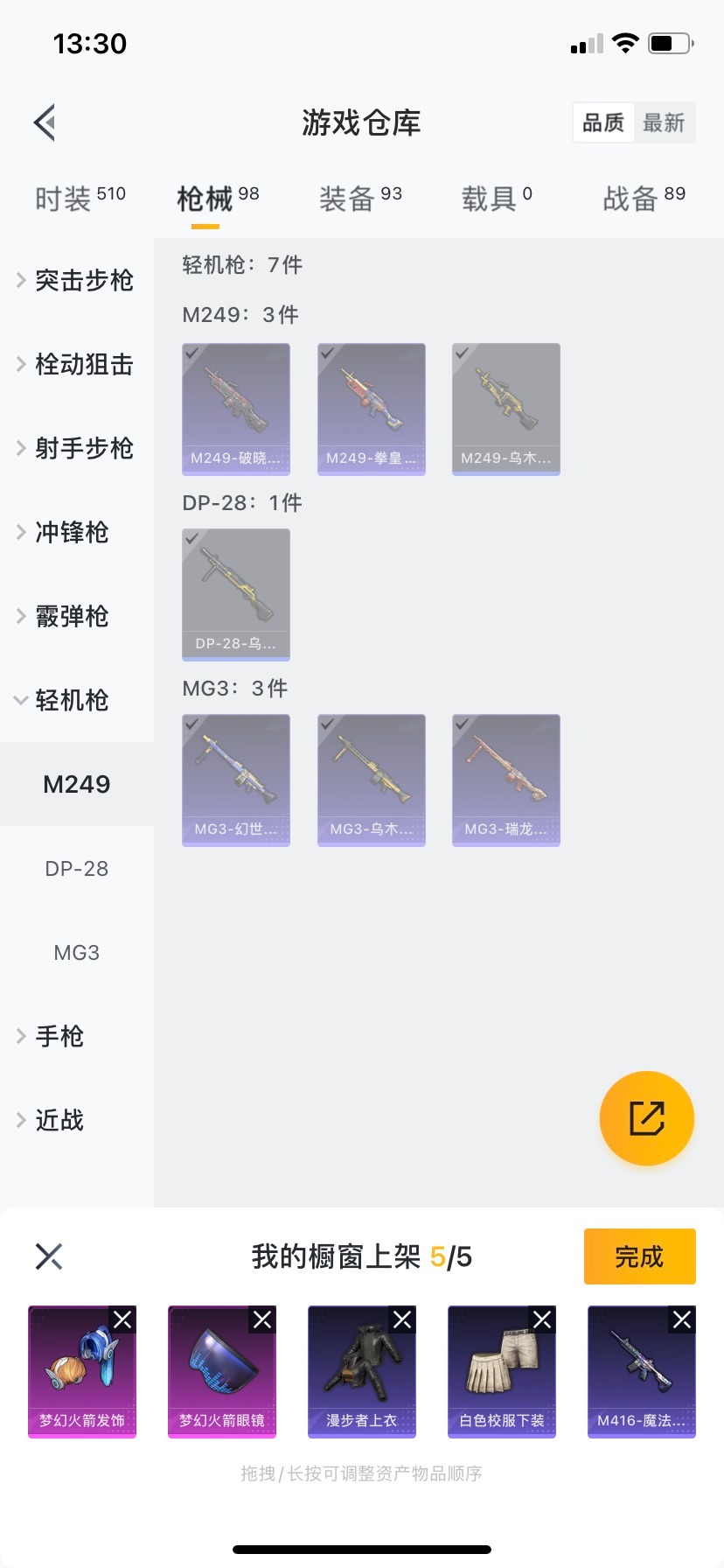Remove 梦幻火箭发饰 from the showcase
The width and height of the screenshot is (724, 1568).
(122, 1319)
